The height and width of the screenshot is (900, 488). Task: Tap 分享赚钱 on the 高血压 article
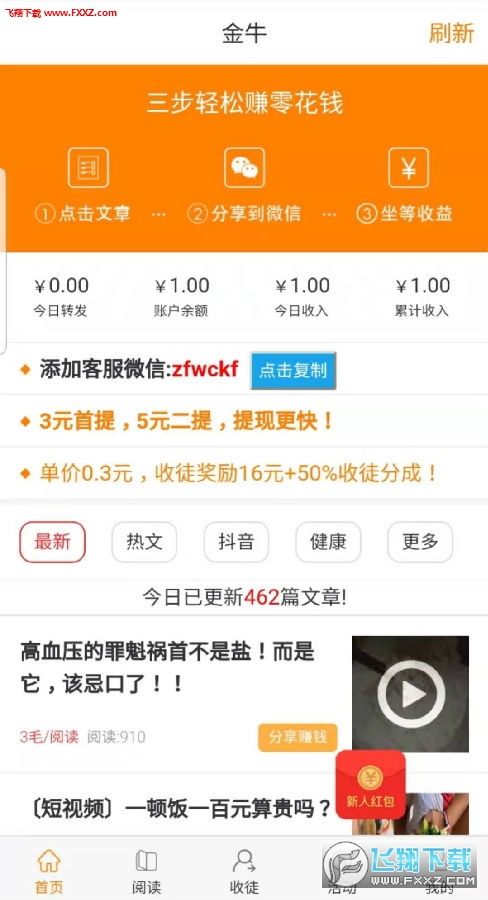click(297, 737)
